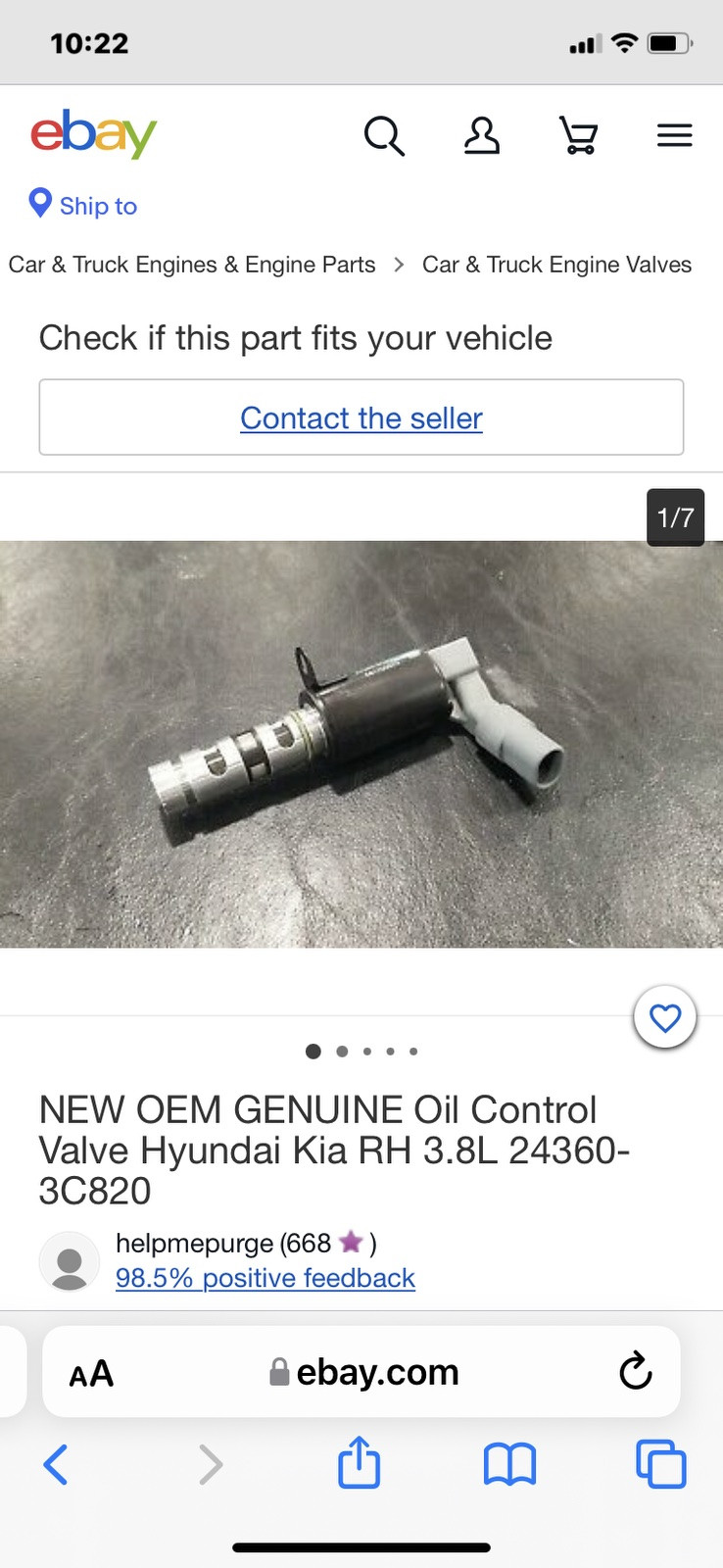This screenshot has width=723, height=1568.
Task: Add item to watchlist with heart icon
Action: click(x=665, y=1018)
